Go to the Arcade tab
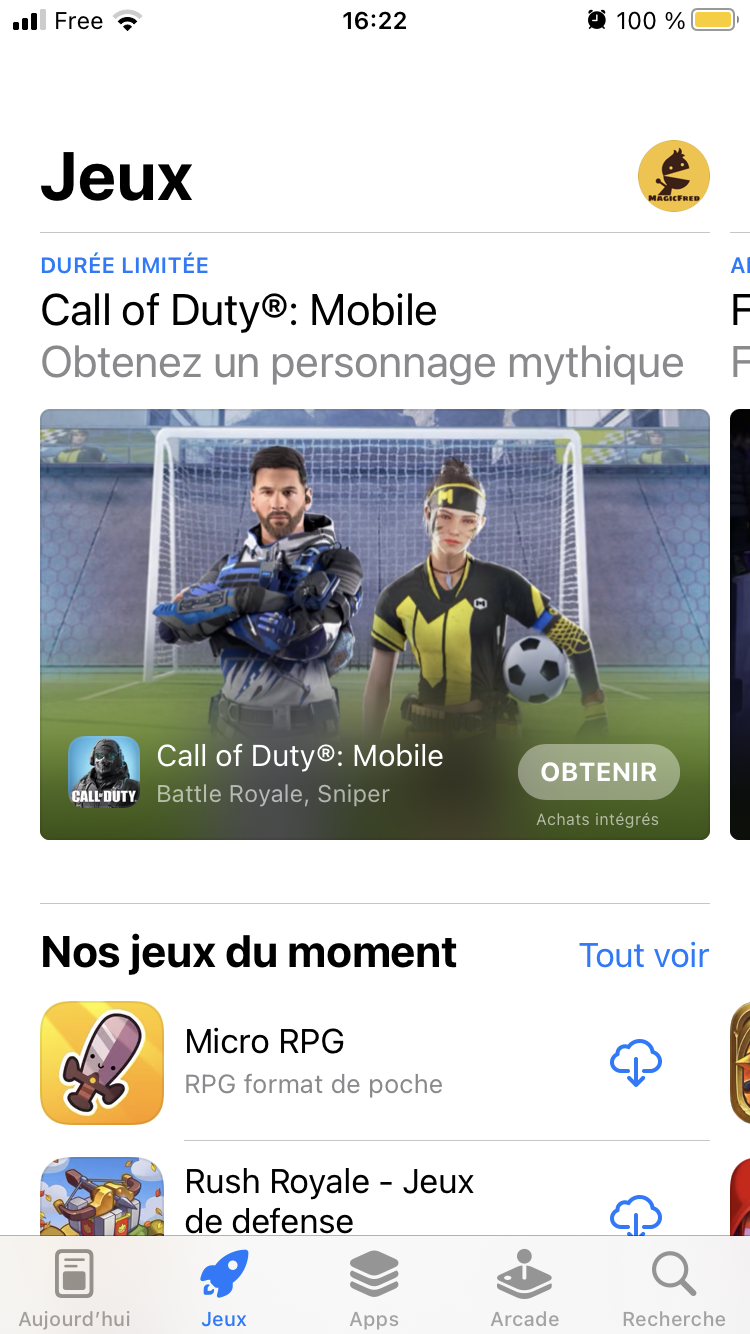This screenshot has width=750, height=1334. coord(524,1289)
